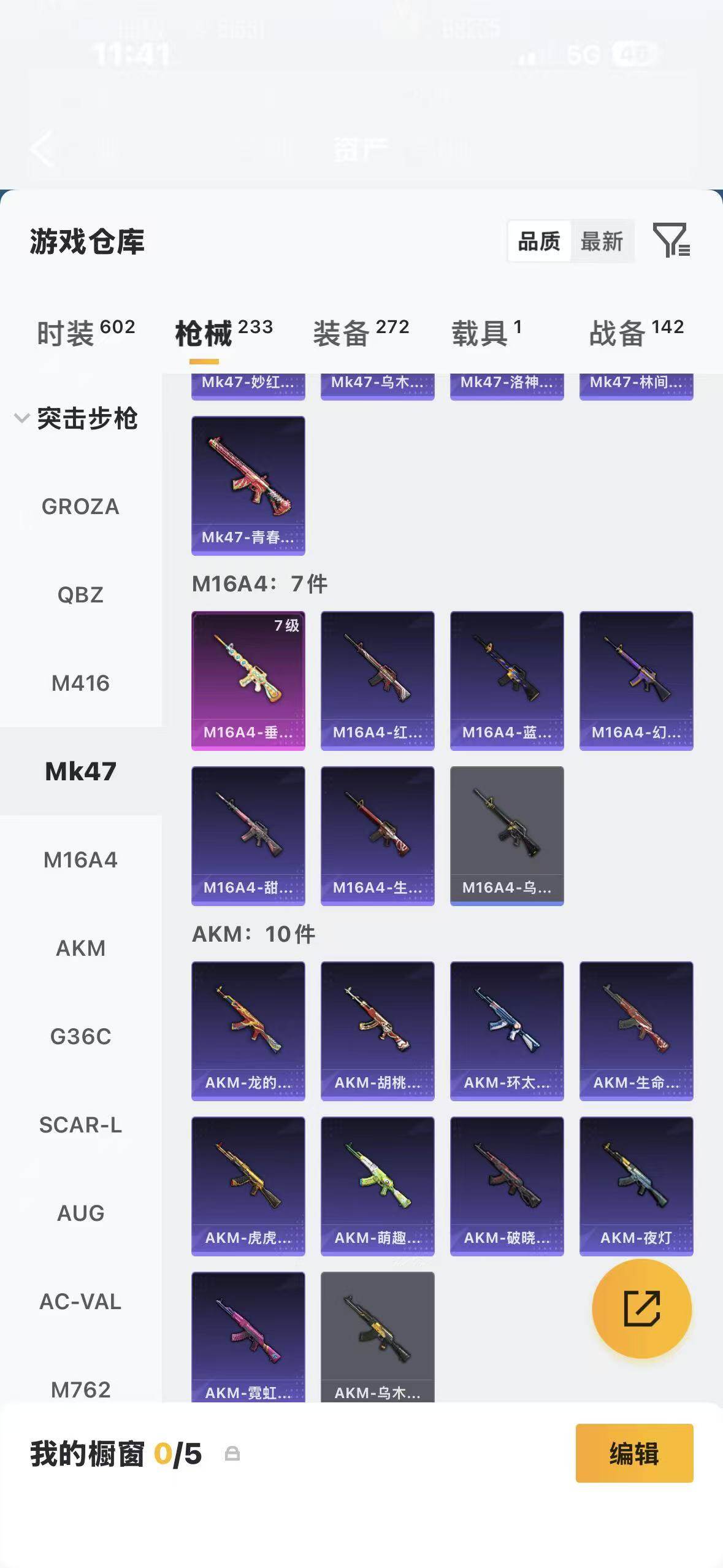The width and height of the screenshot is (723, 1568).
Task: Open the Mk47-青春… skin tile
Action: 248,485
